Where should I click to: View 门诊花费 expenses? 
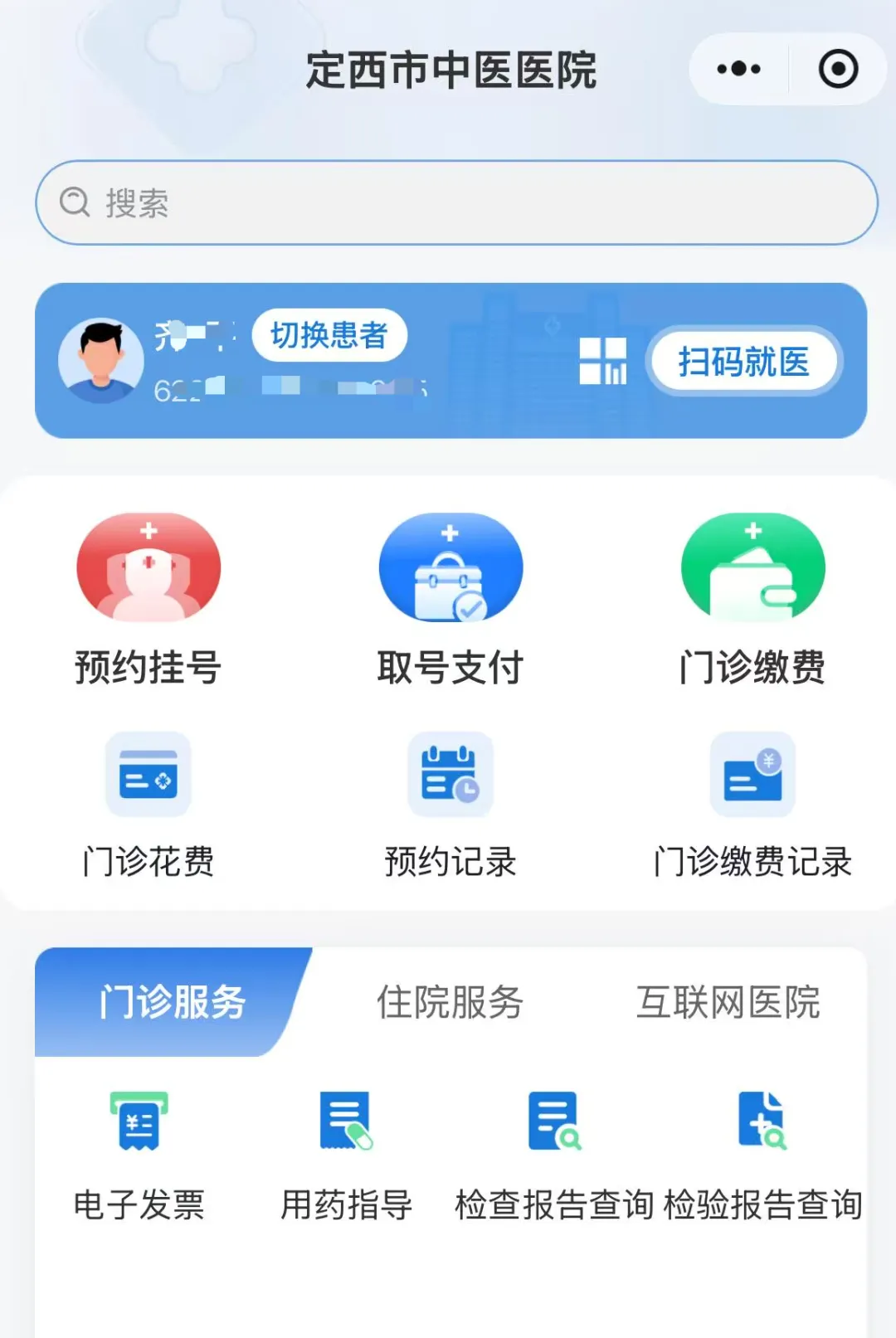(x=149, y=805)
